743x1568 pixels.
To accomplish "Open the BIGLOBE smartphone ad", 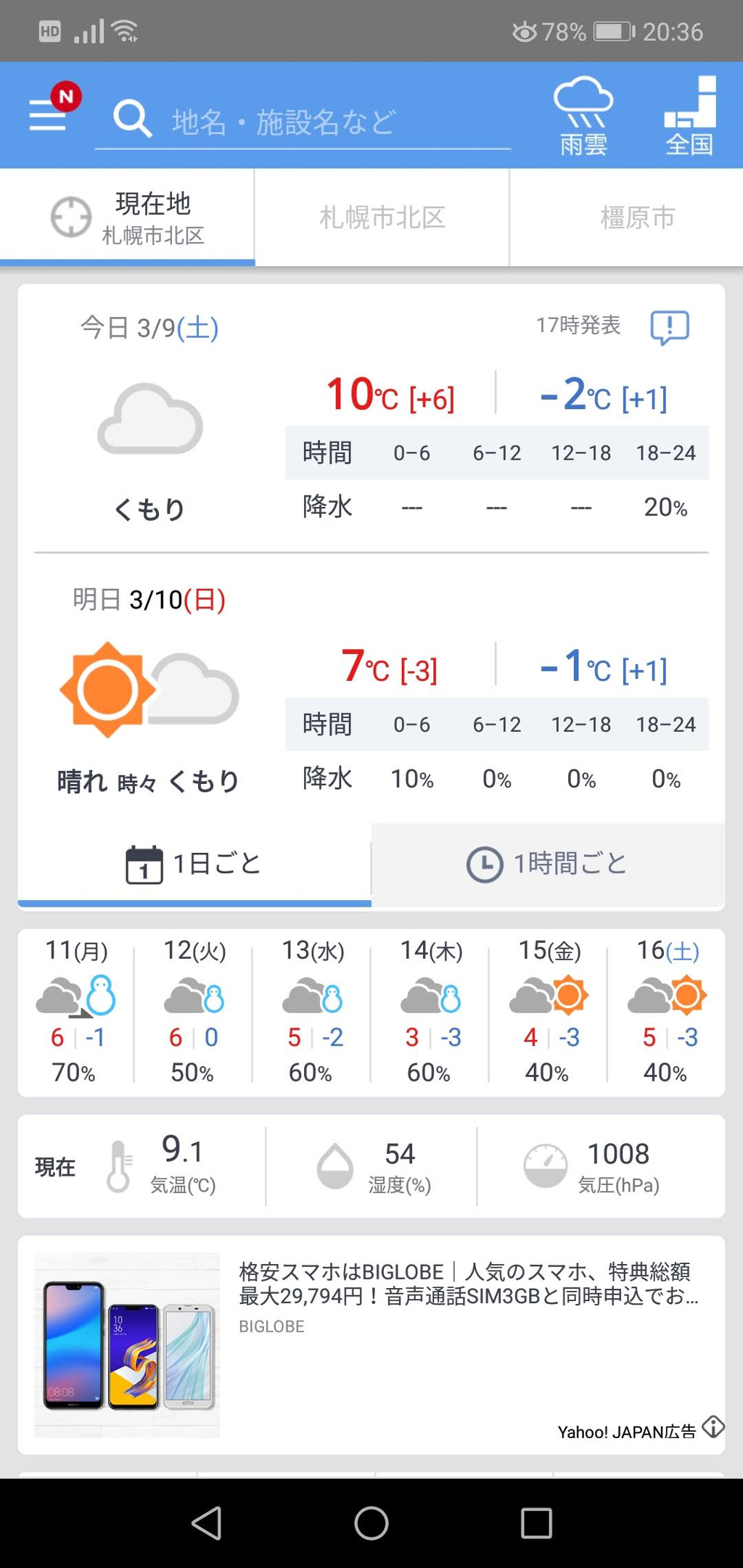I will pyautogui.click(x=371, y=1345).
